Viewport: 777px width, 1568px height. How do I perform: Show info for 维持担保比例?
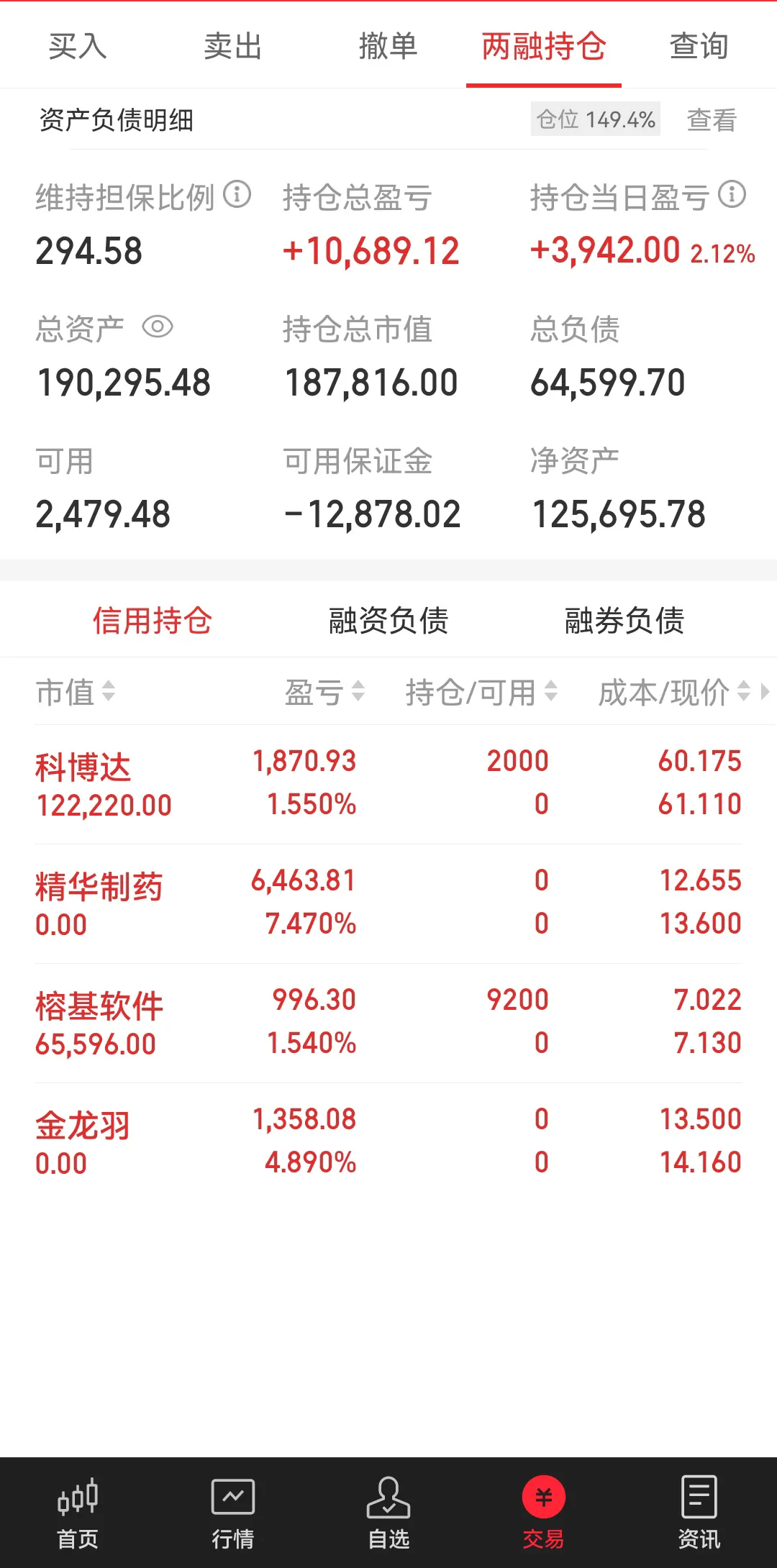coord(237,194)
